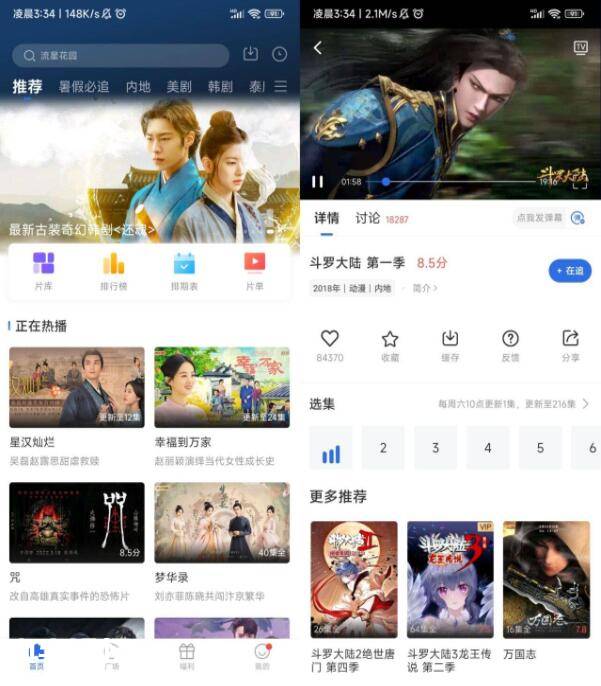Open the 片库 library shortcut

(43, 269)
